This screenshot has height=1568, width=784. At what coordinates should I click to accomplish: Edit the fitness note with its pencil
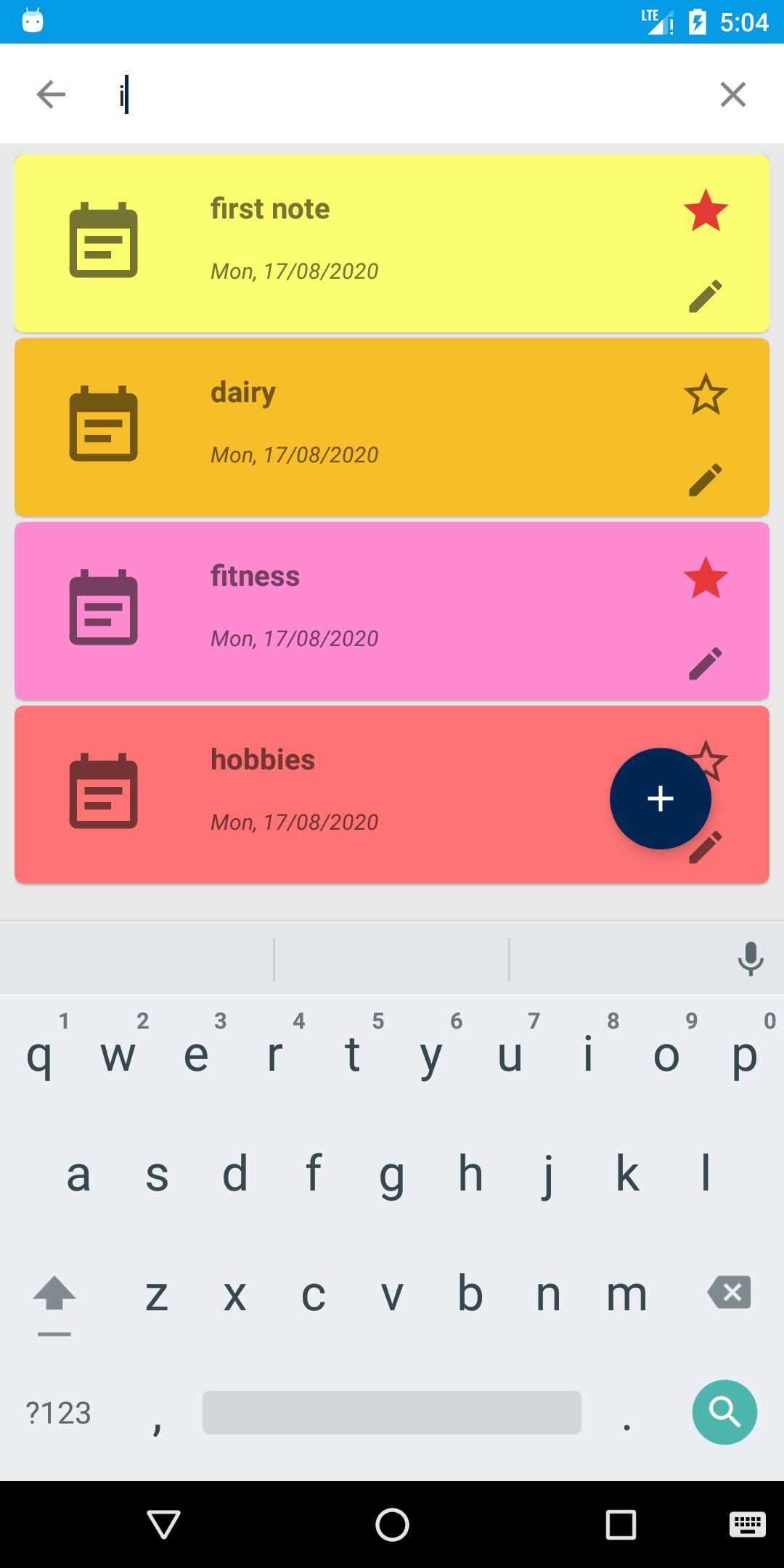click(705, 663)
